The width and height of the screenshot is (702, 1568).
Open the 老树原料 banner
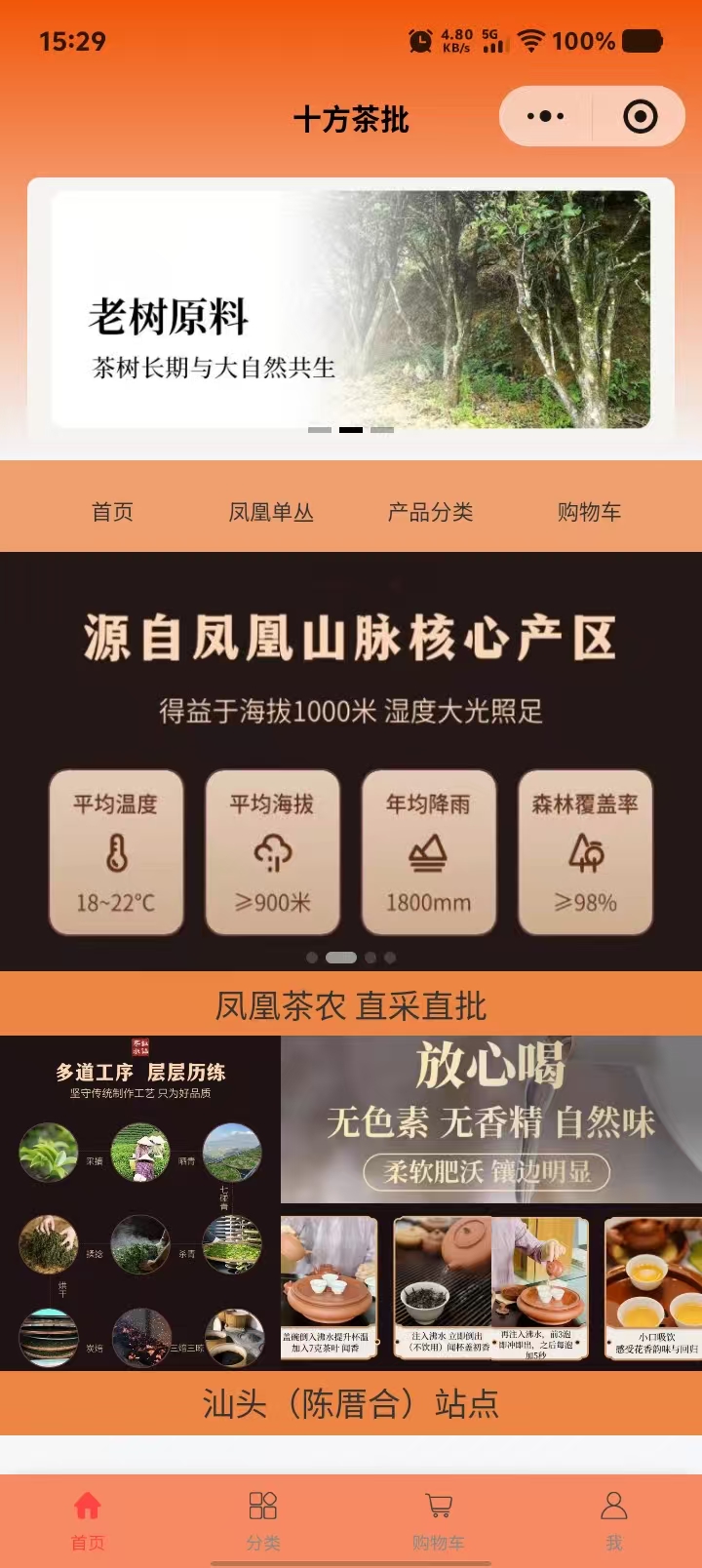pos(351,308)
